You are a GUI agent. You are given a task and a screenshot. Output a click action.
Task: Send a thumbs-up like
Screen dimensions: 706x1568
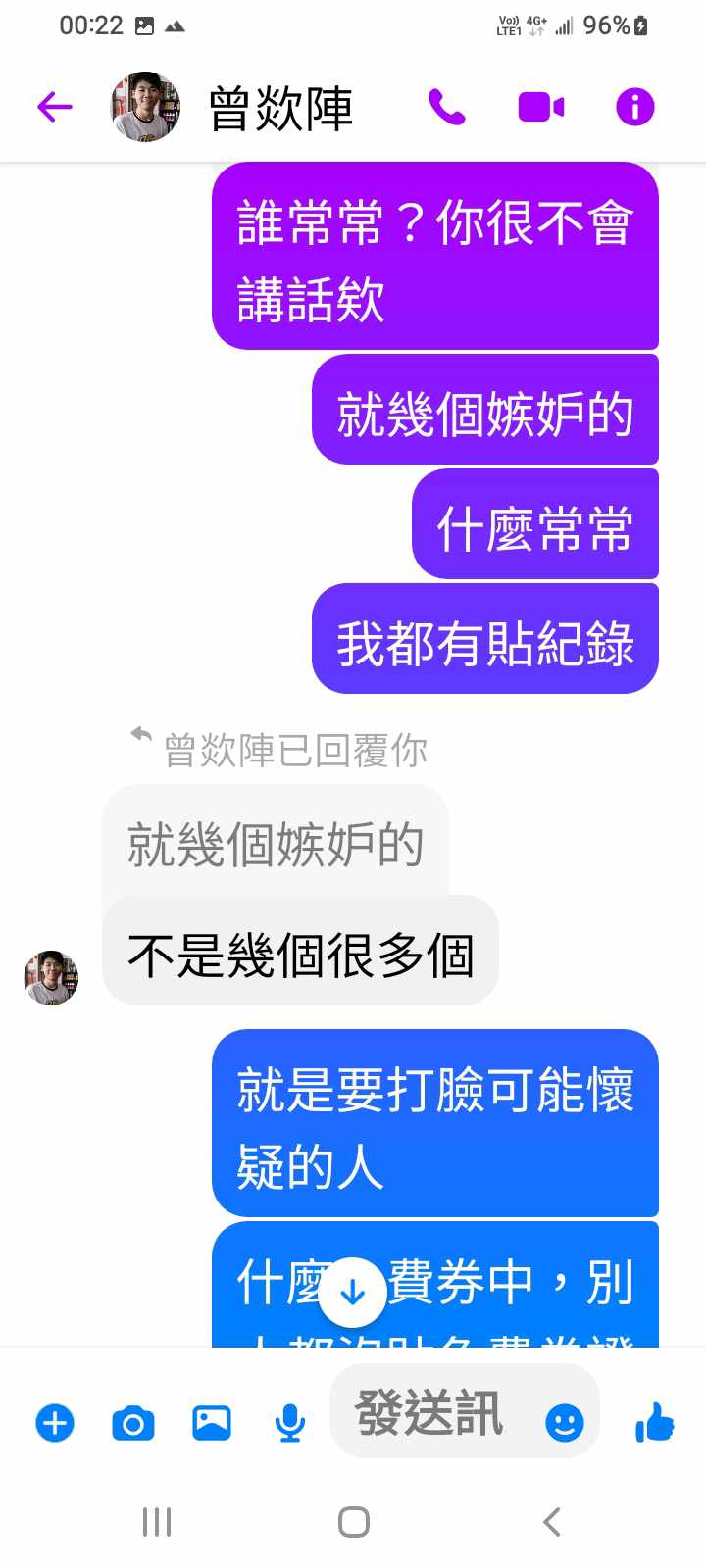point(655,1422)
